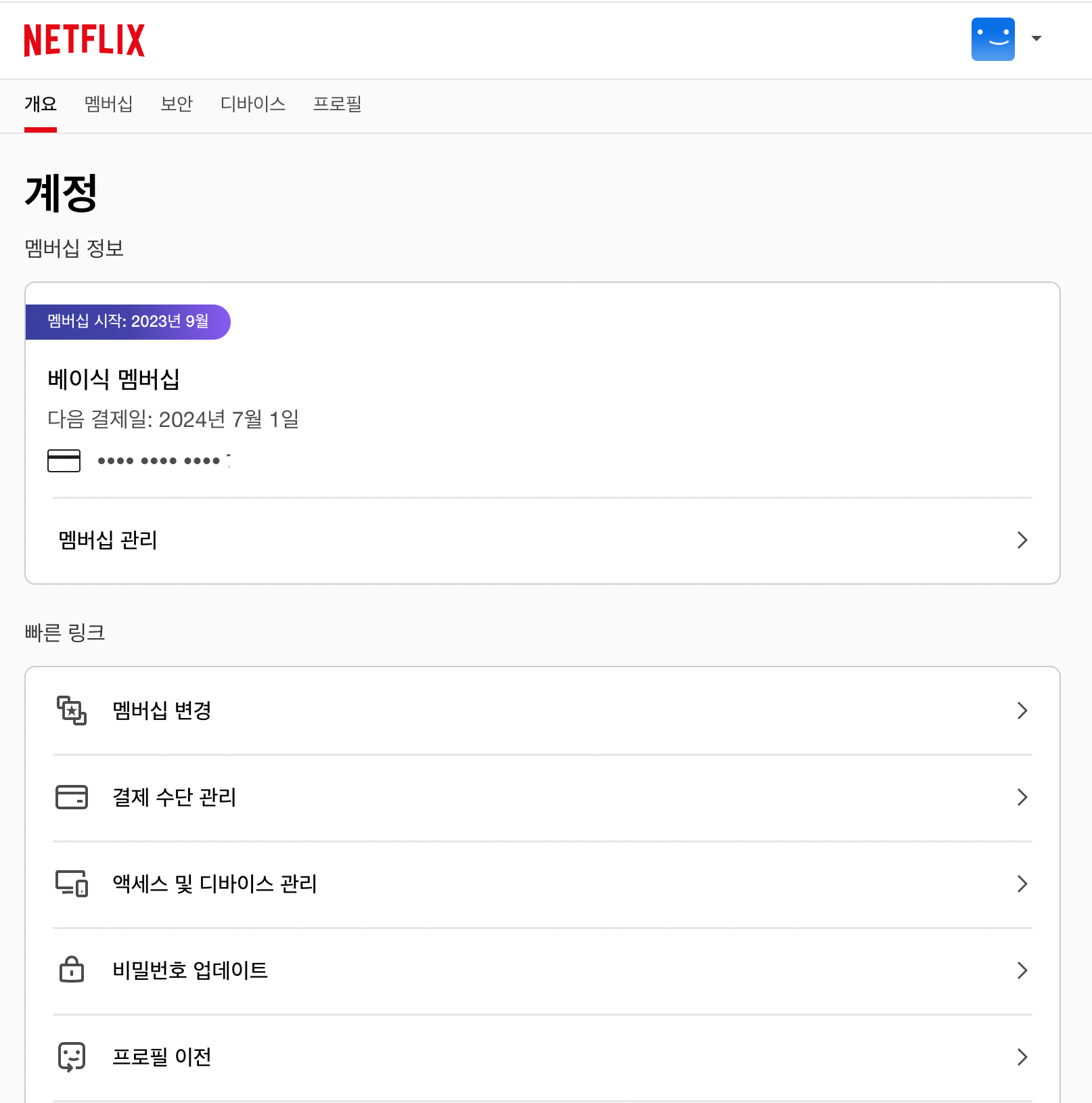Open 액세스 및 디바이스 관리
Viewport: 1092px width, 1103px height.
(214, 884)
